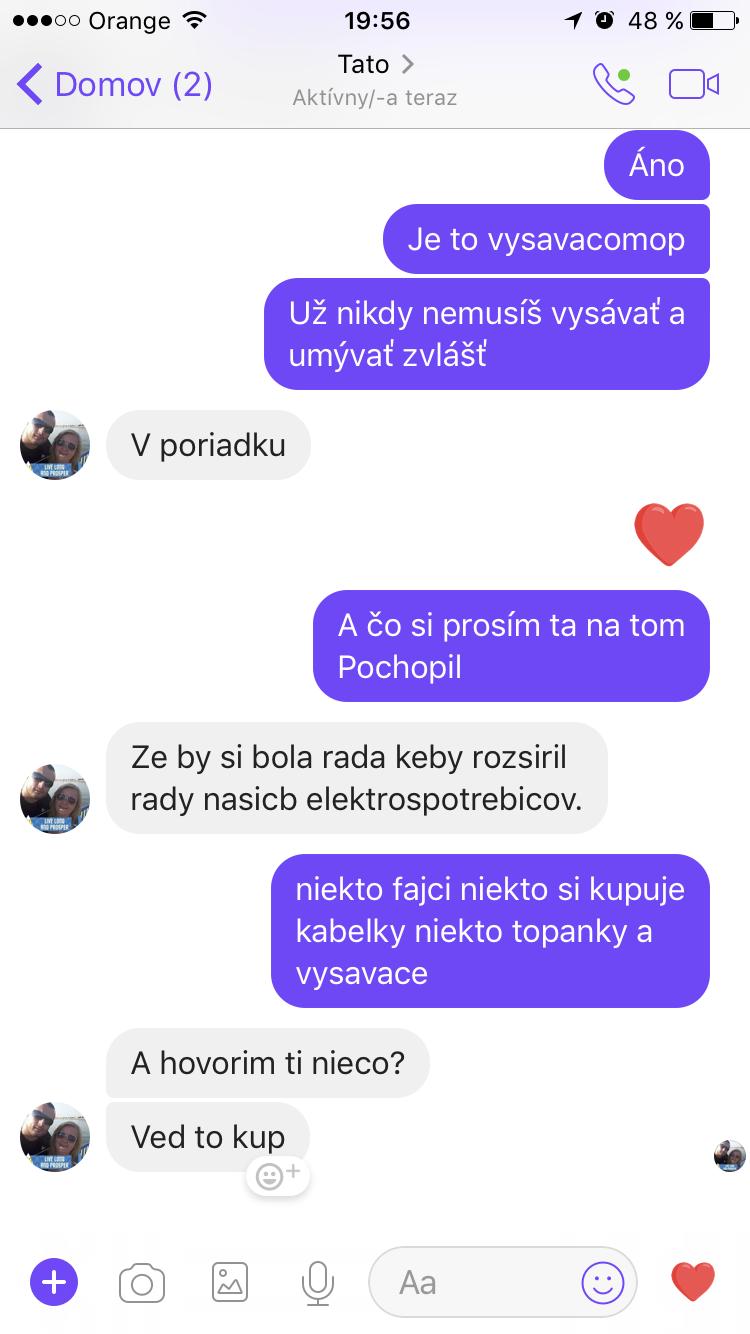Focus the Aa message field
This screenshot has height=1334, width=750.
pos(470,1282)
